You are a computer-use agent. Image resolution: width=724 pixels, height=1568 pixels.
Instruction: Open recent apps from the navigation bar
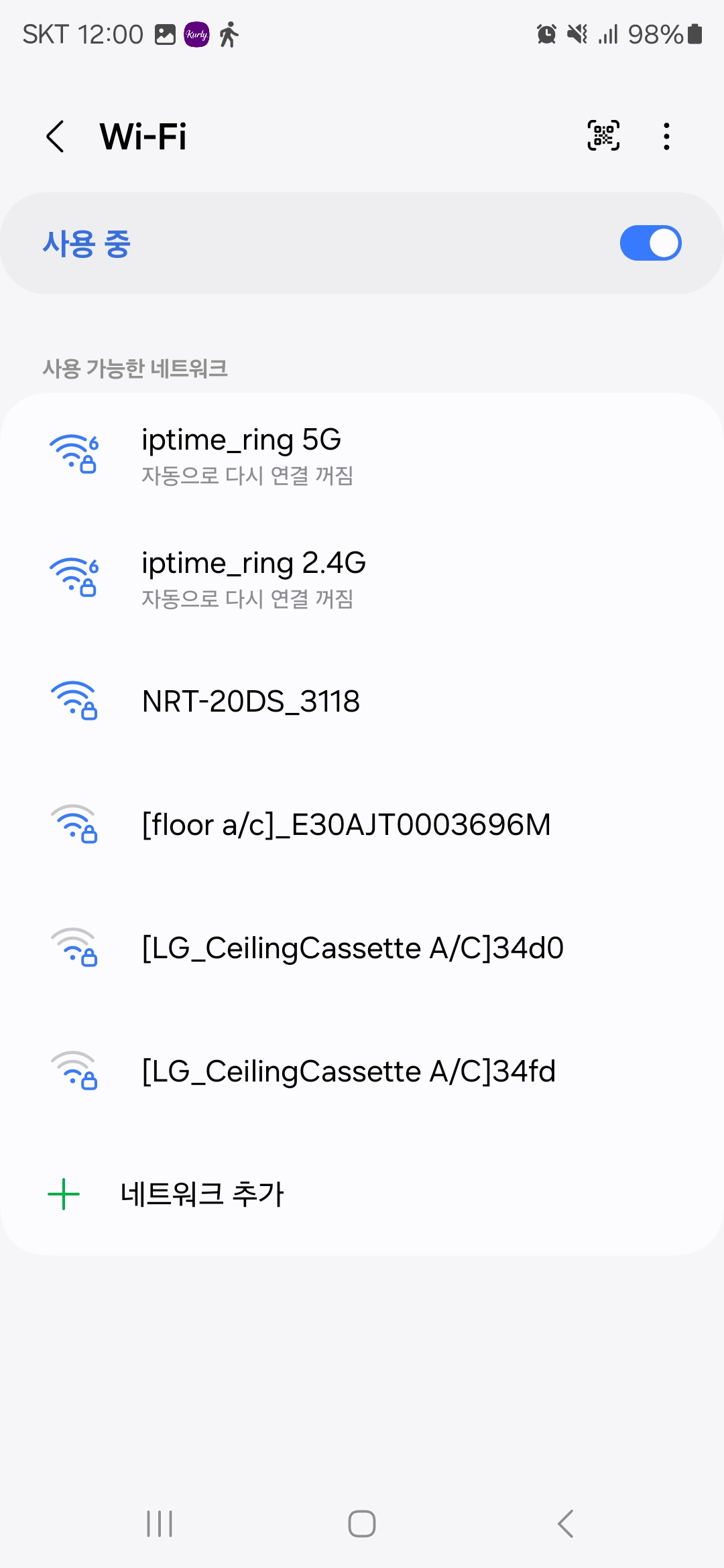(160, 1524)
